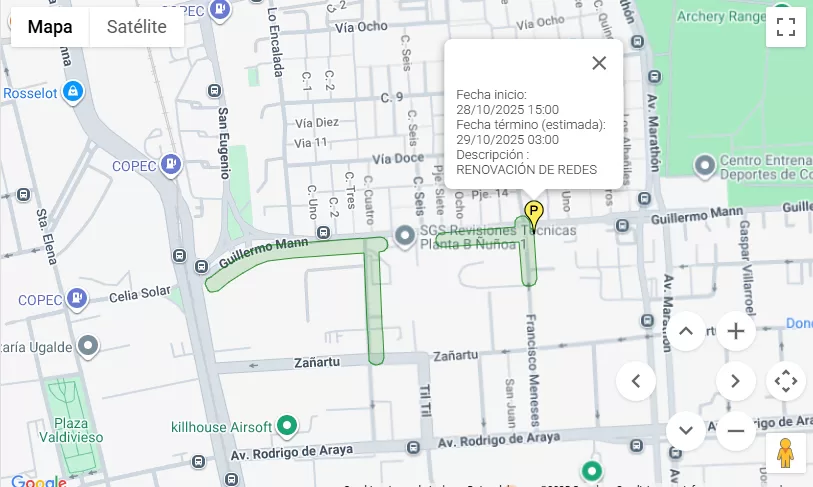Select the killhouse Airsoft place marker
Viewport: 813px width, 487px height.
(288, 427)
